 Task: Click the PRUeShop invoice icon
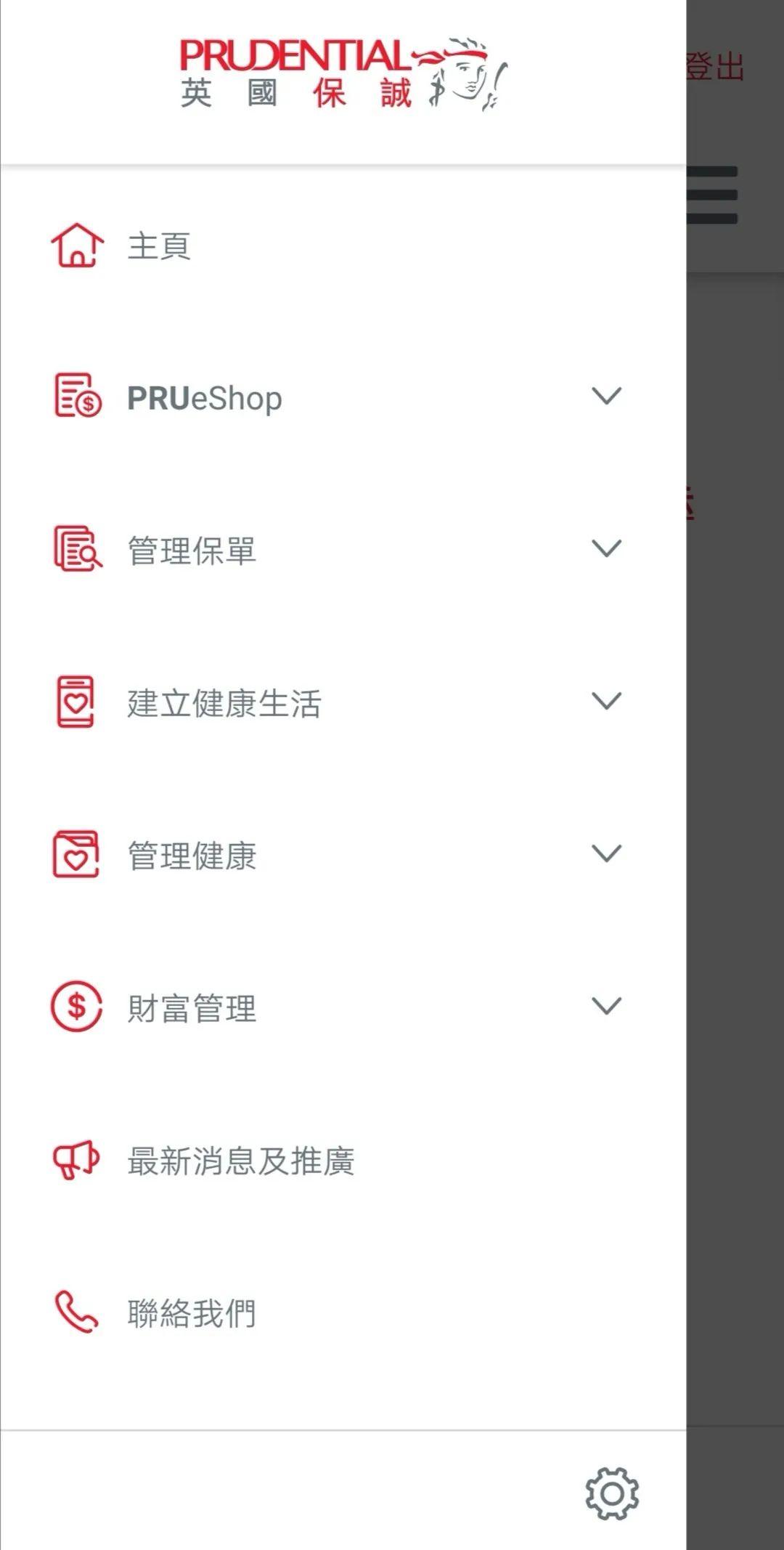tap(75, 398)
